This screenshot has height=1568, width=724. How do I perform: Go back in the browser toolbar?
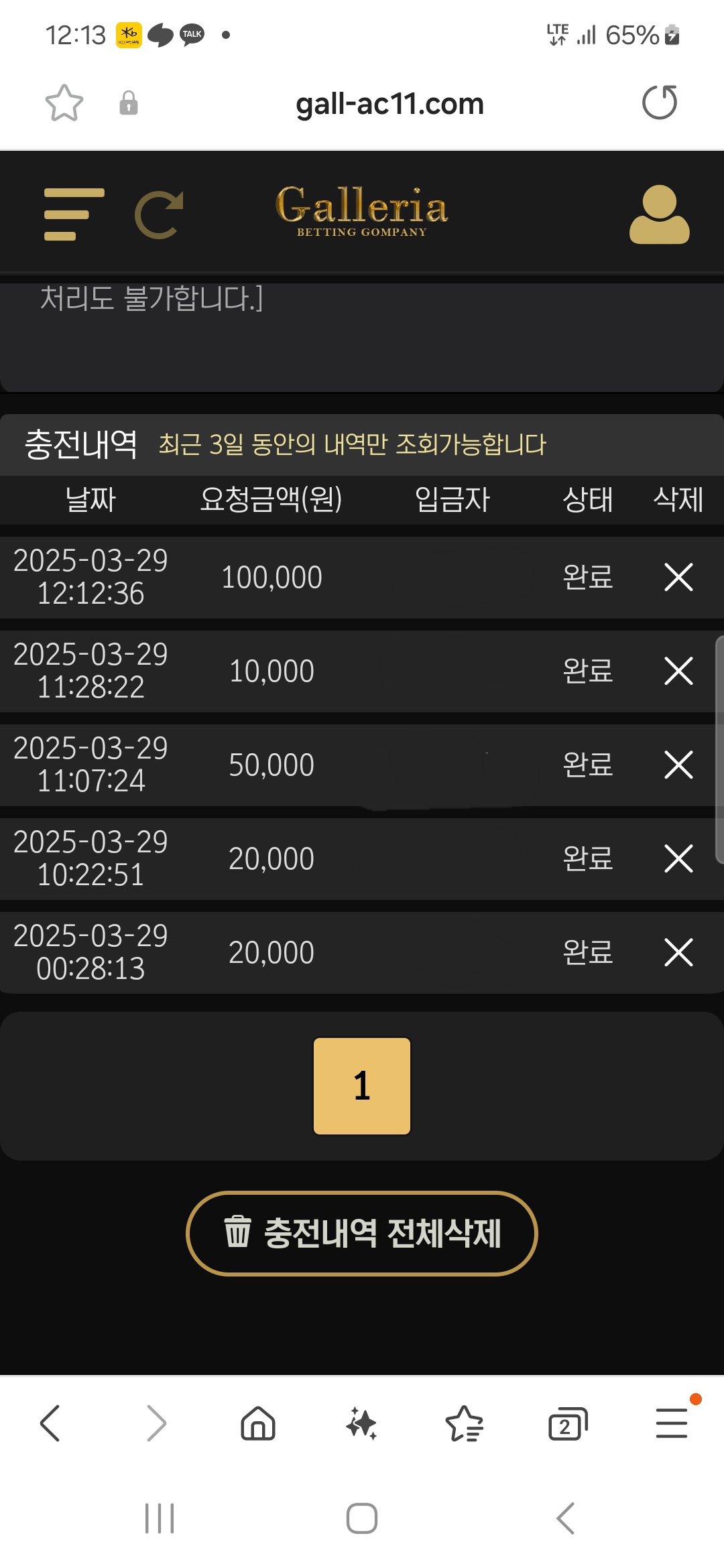coord(51,1423)
